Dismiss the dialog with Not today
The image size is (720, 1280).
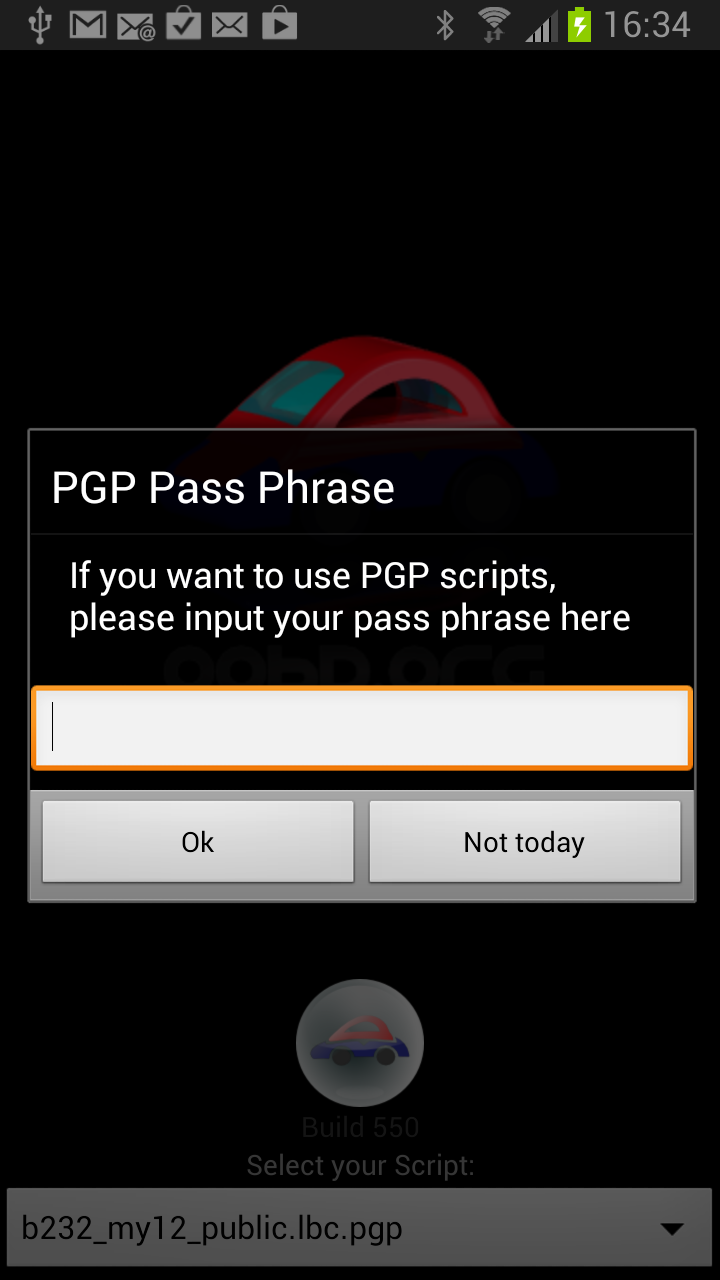tap(524, 842)
